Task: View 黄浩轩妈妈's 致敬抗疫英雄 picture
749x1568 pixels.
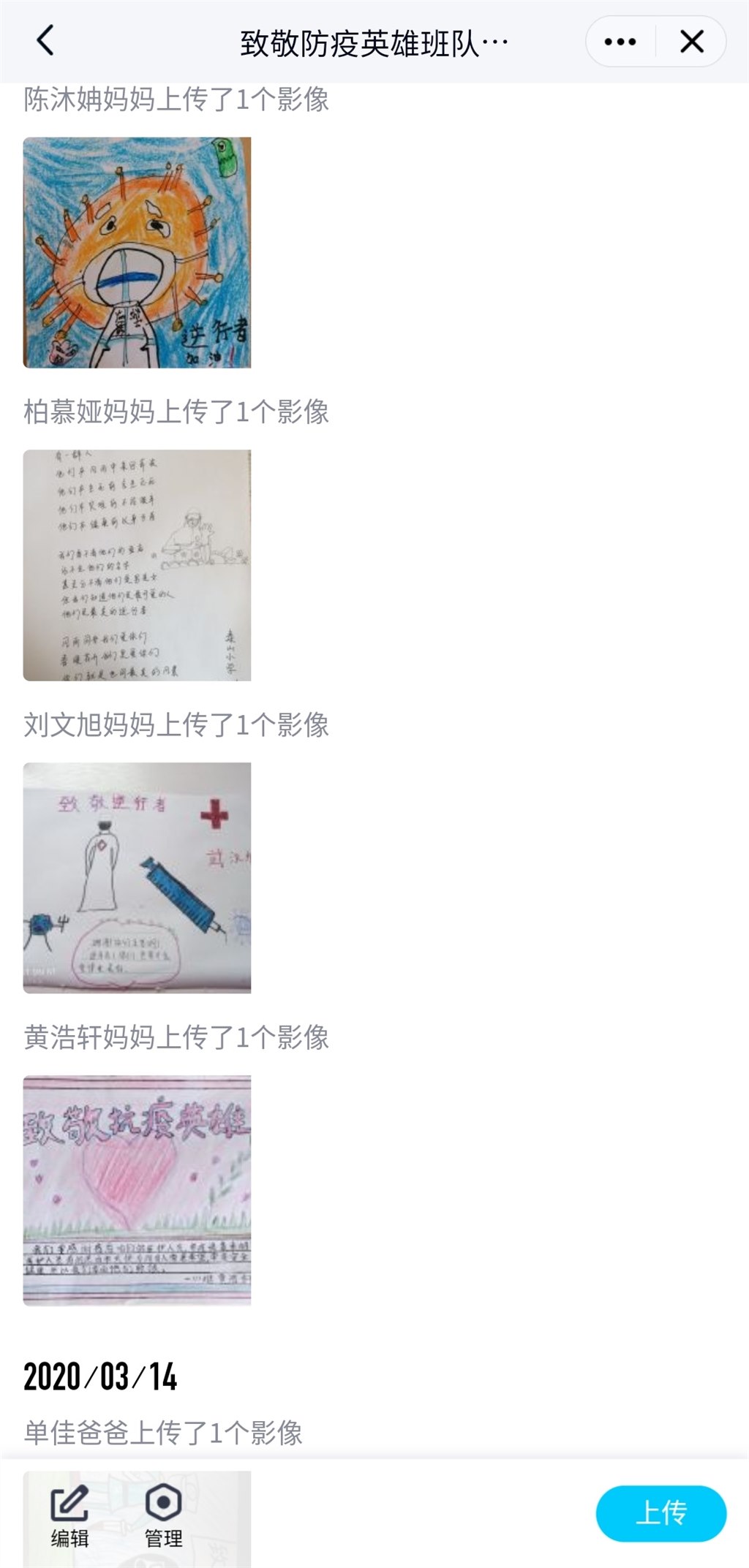Action: click(137, 1190)
